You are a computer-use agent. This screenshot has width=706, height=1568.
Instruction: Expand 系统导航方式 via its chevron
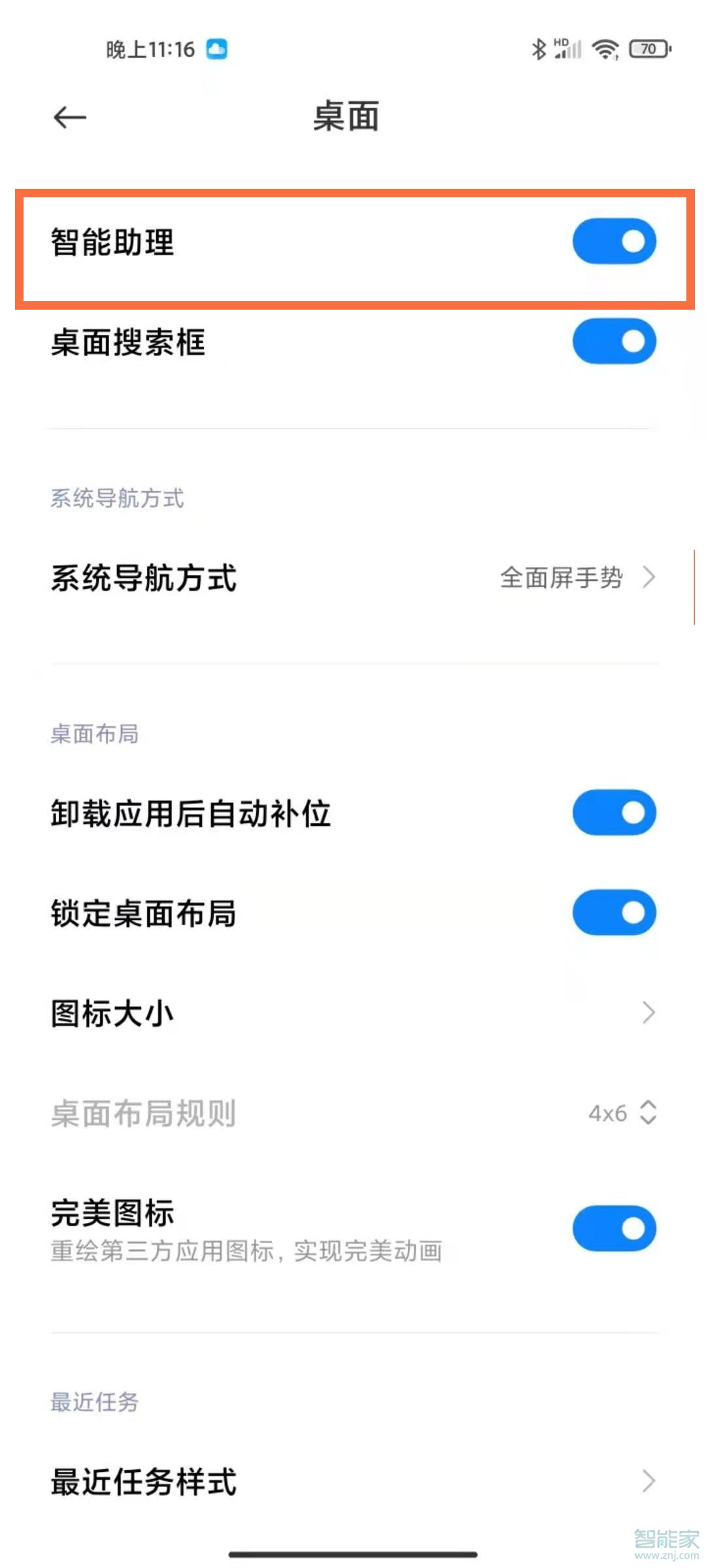[649, 577]
